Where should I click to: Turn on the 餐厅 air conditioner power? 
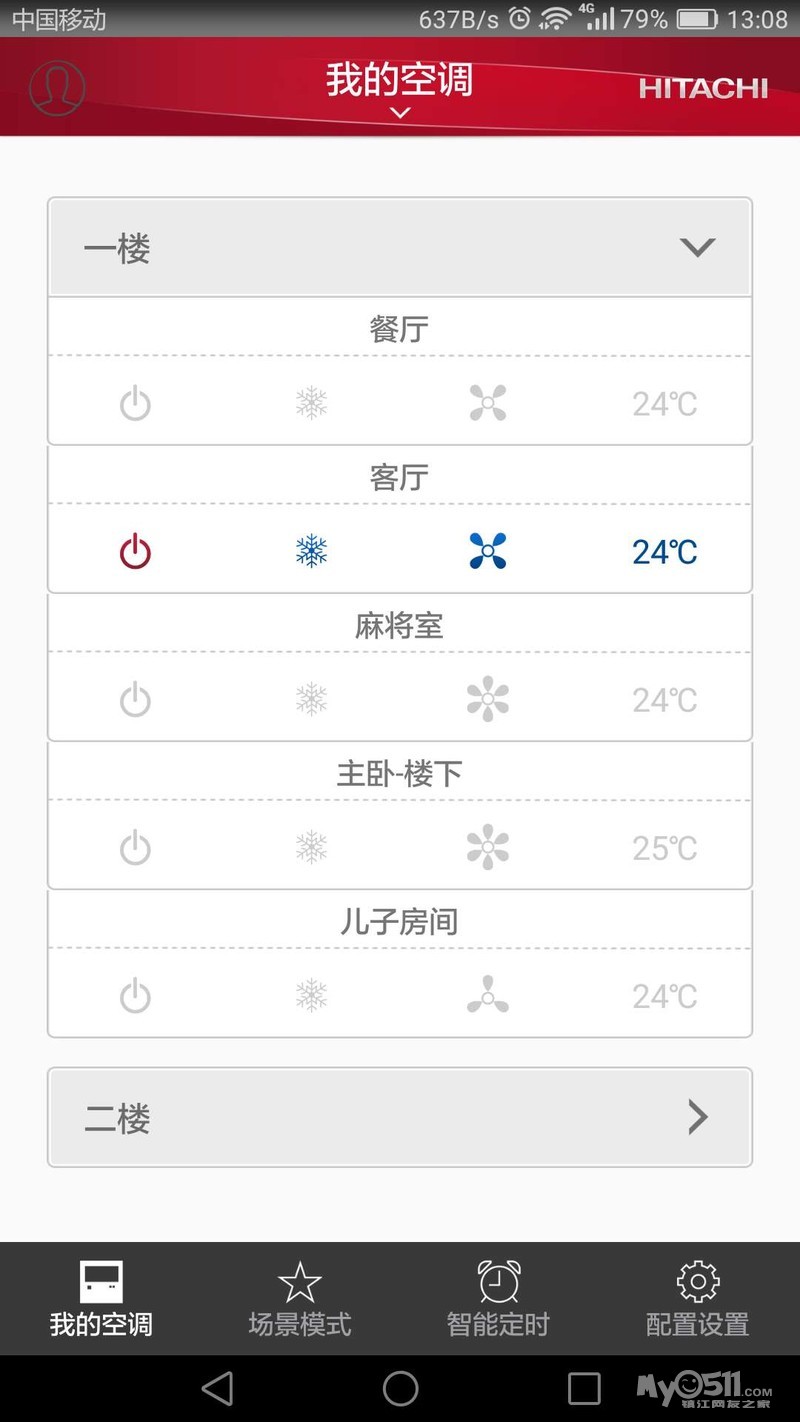(x=135, y=404)
